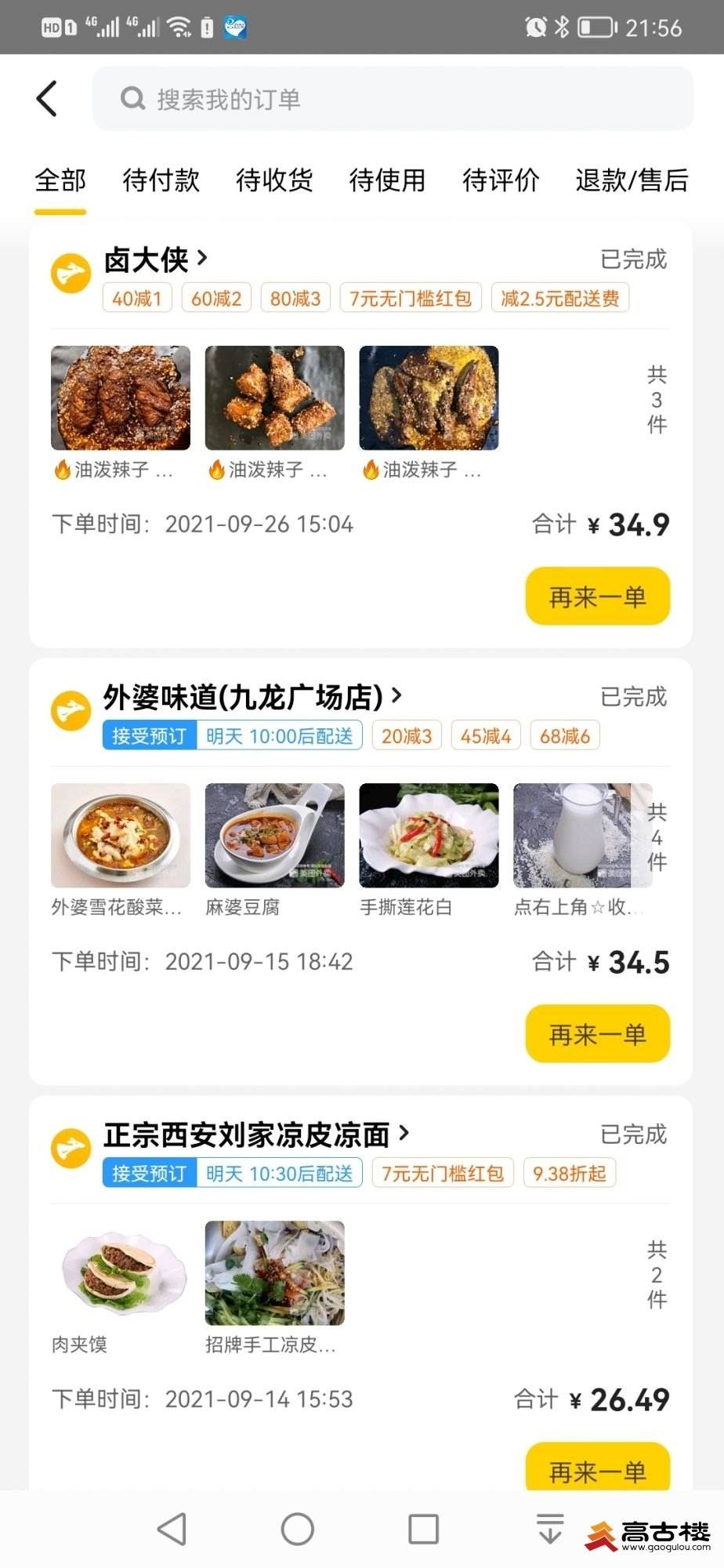Select the 待使用 tab
Screen dimensions: 724x1568
[x=387, y=180]
